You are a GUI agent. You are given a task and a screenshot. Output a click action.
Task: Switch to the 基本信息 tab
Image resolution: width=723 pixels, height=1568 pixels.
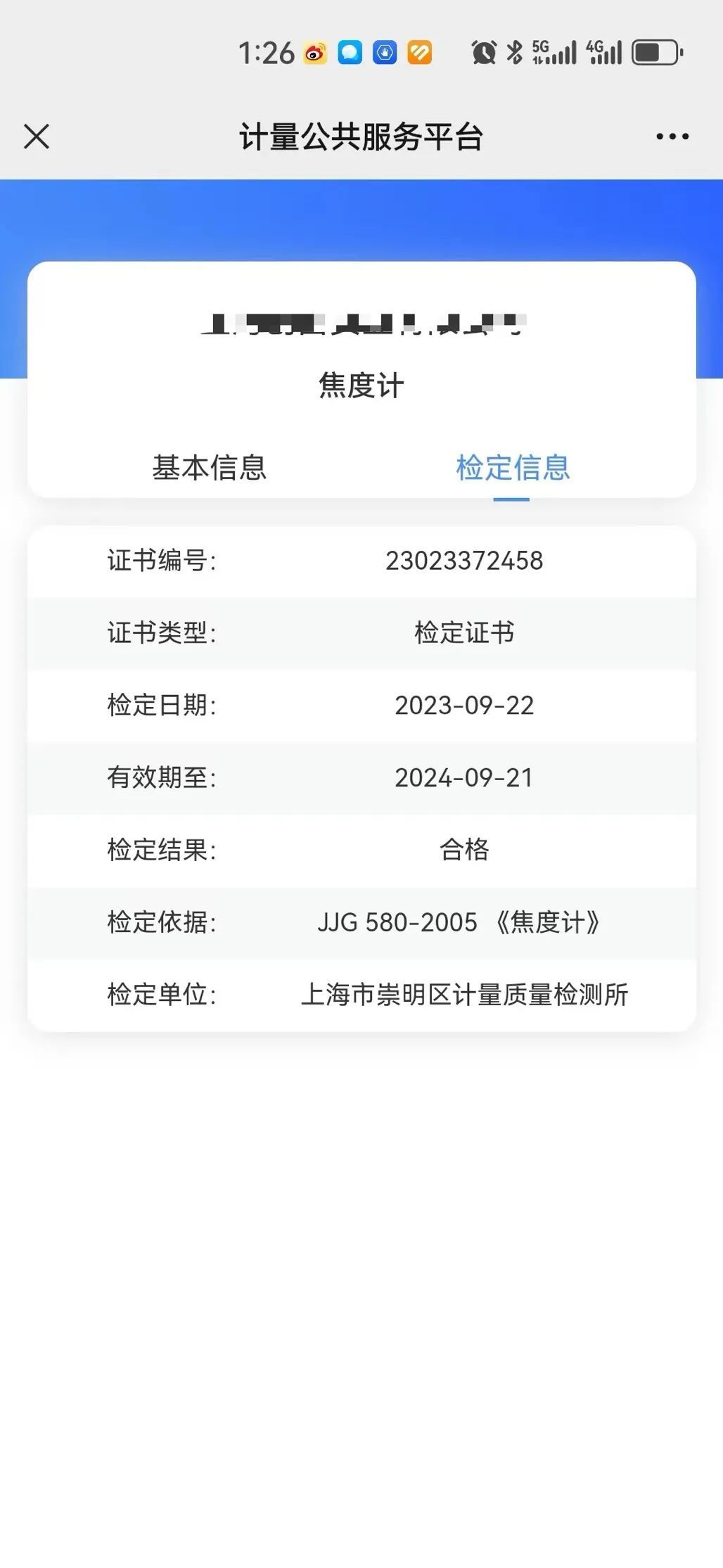209,467
